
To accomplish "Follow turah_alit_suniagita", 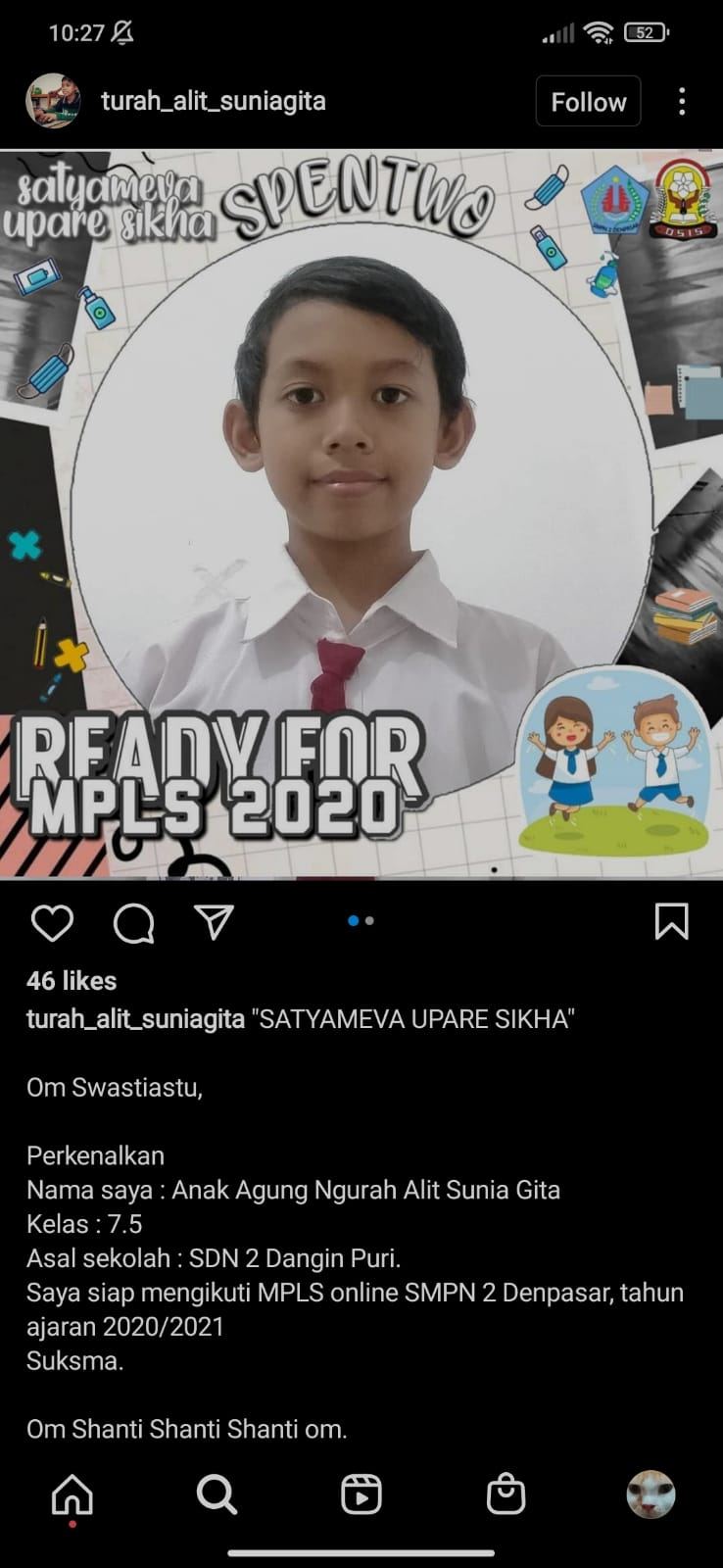I will (x=588, y=102).
